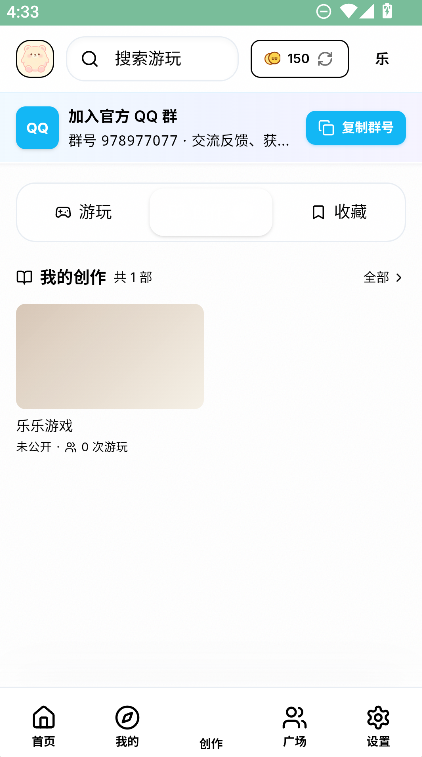Select 我的 in bottom navigation

click(x=127, y=727)
